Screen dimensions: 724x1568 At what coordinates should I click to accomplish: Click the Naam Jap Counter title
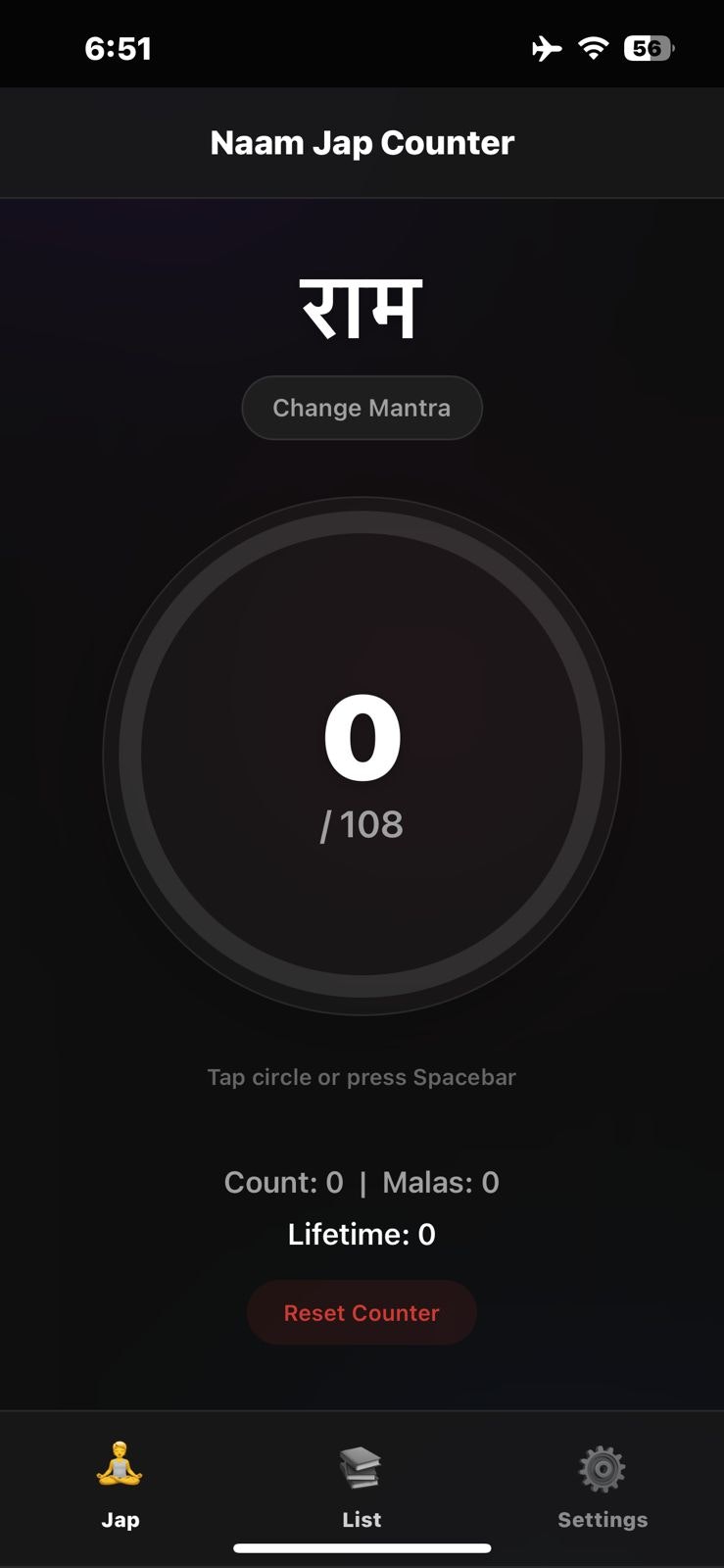[x=362, y=142]
